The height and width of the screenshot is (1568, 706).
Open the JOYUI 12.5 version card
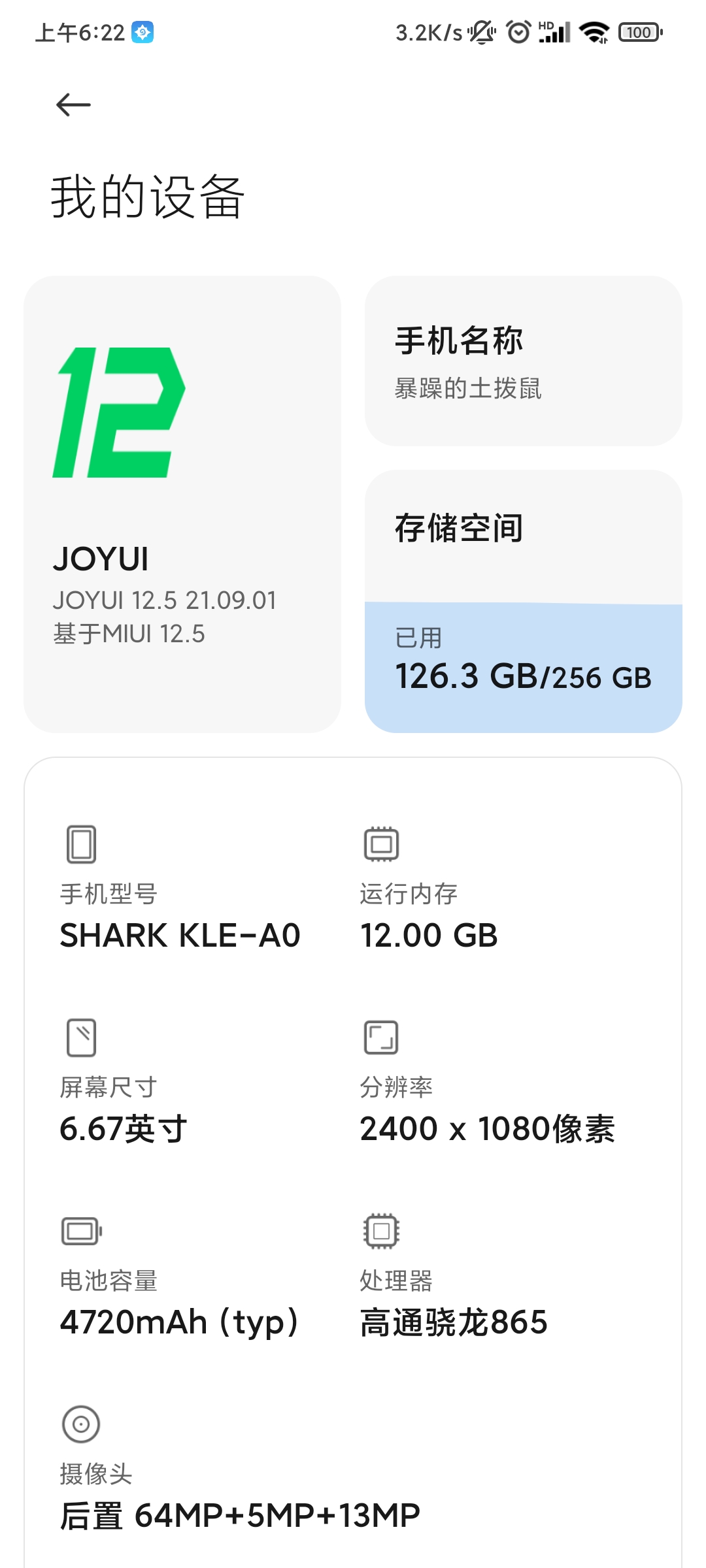(x=182, y=504)
